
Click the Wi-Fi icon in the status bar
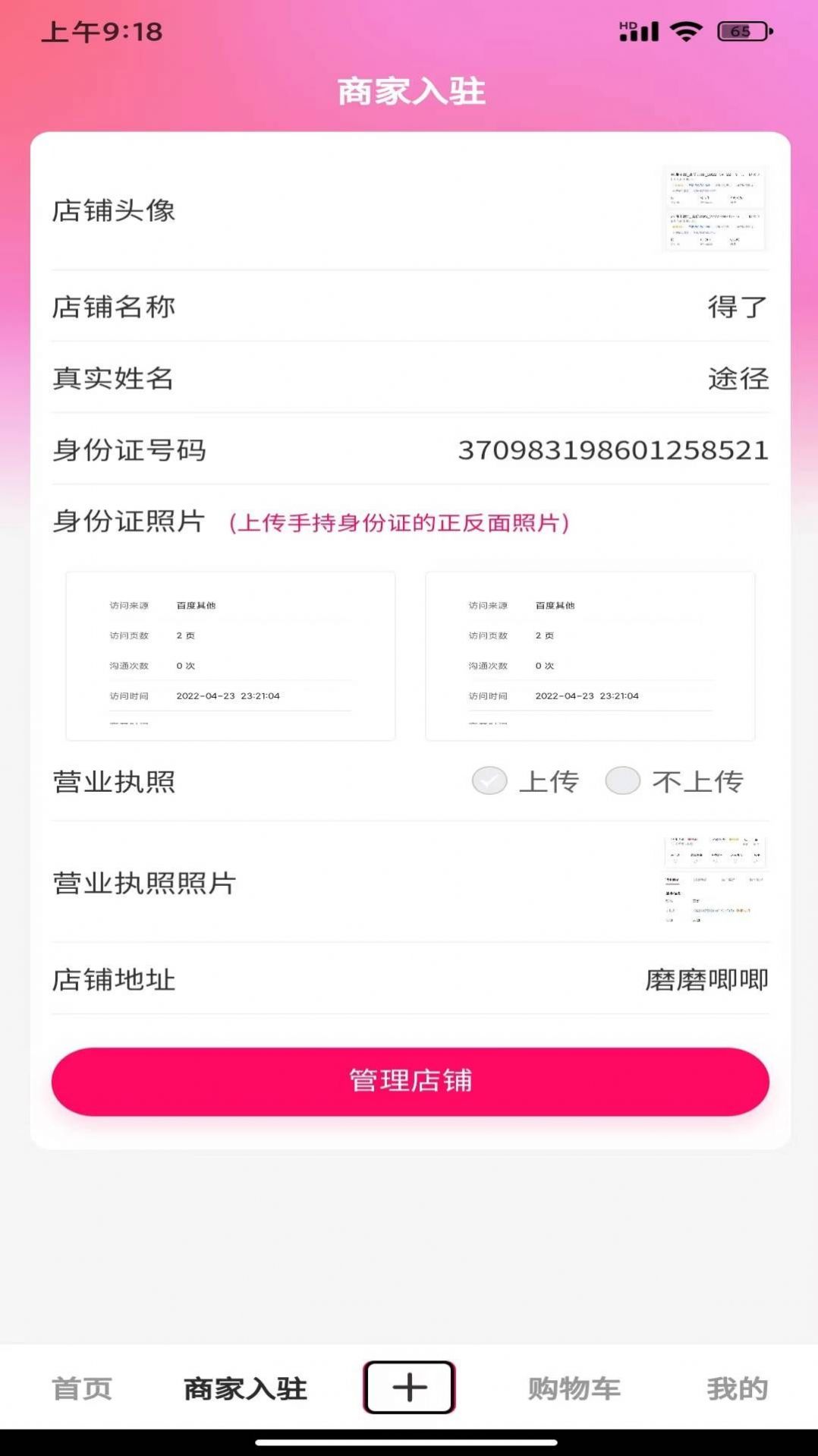pos(685,31)
